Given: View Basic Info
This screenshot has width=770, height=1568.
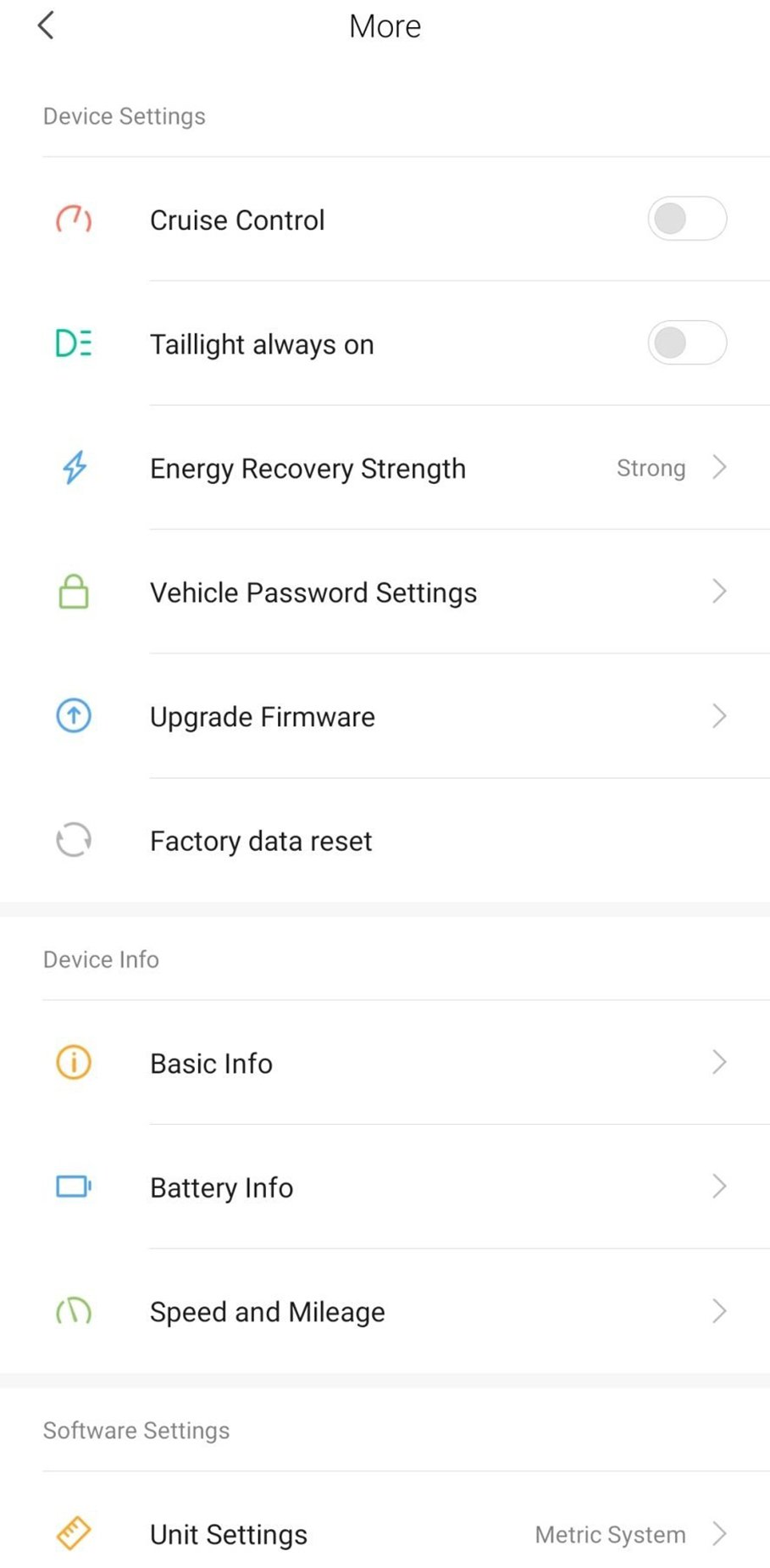Looking at the screenshot, I should 385,1063.
